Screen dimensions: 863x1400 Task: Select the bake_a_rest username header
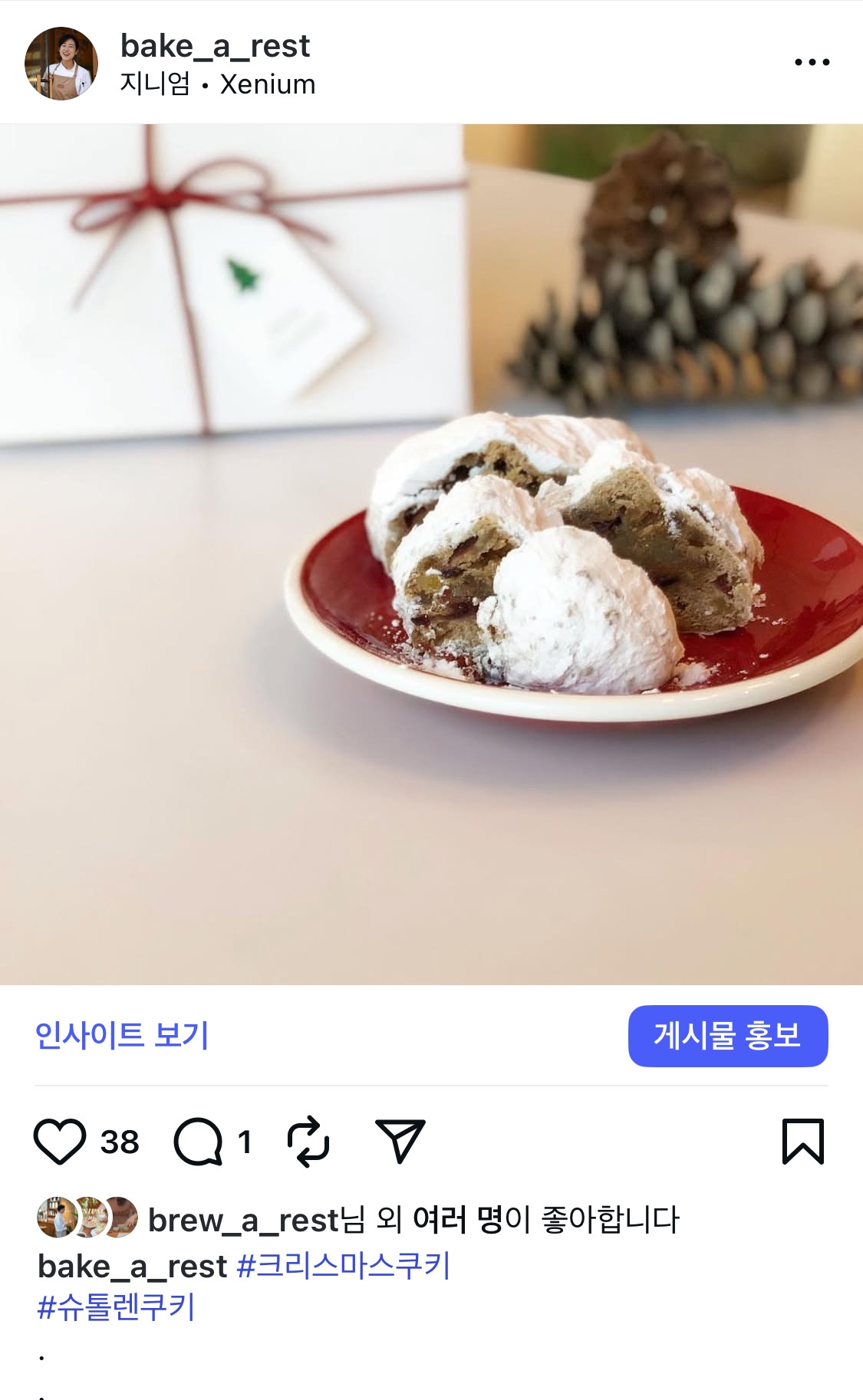click(x=216, y=47)
